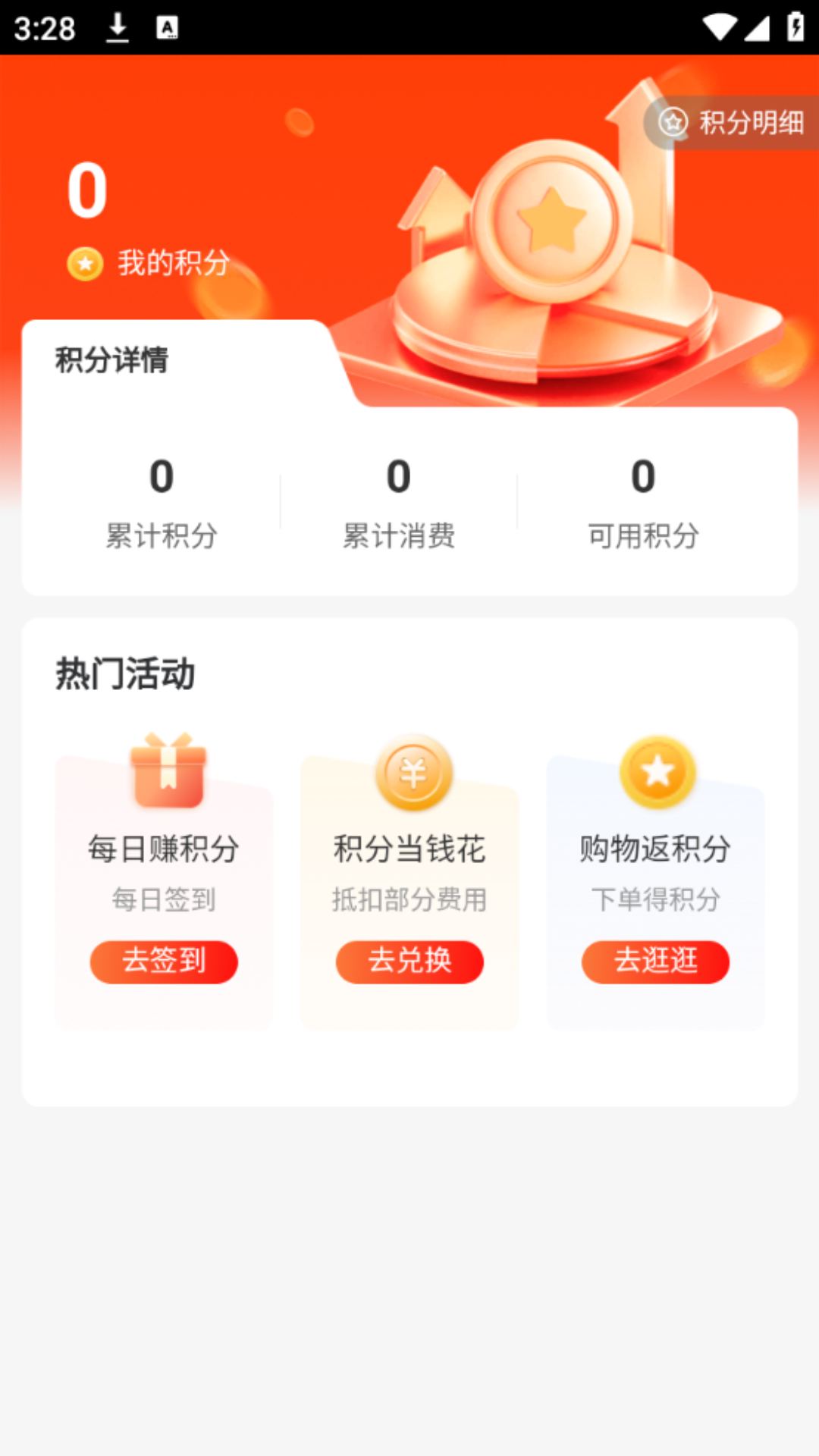Click the large 0 points balance in header
Image resolution: width=819 pixels, height=1456 pixels.
pos(86,190)
